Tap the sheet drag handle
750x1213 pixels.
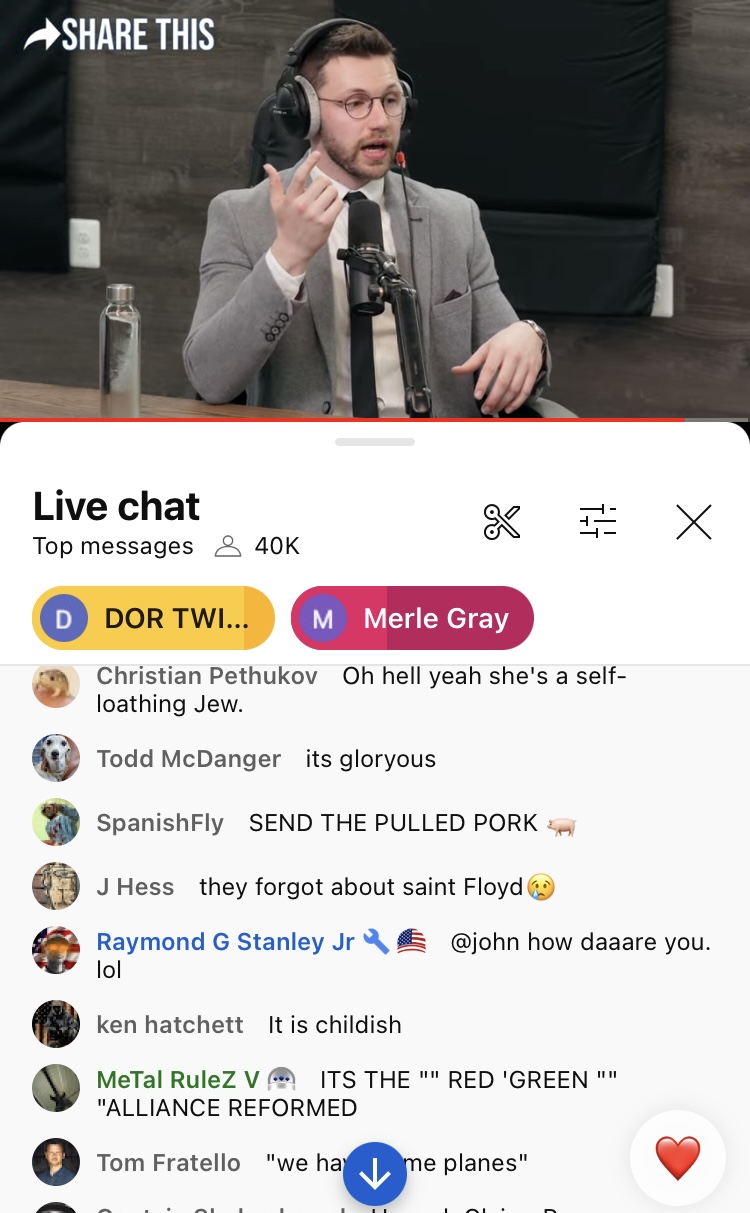click(x=375, y=441)
